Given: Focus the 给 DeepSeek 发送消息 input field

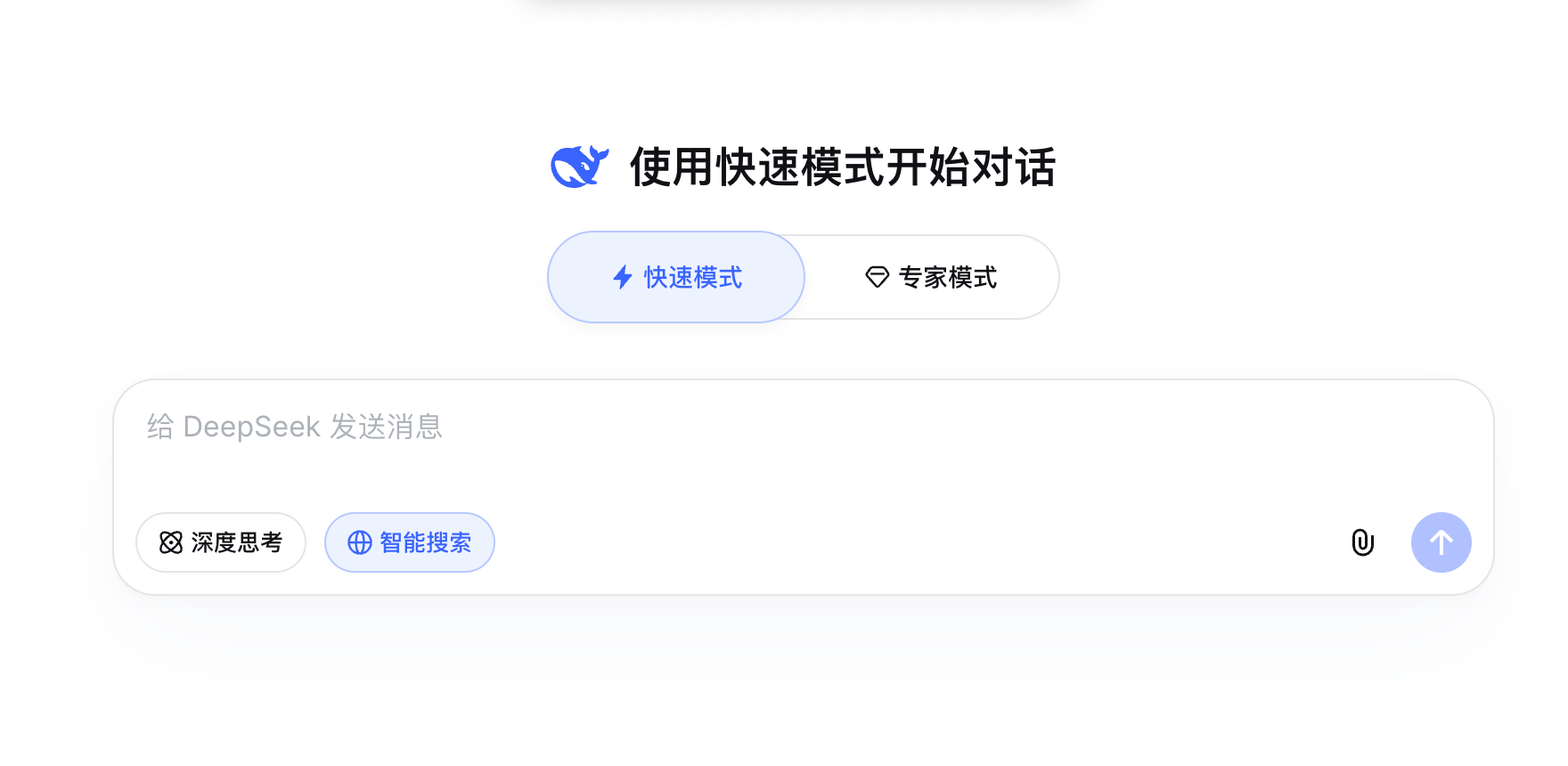Looking at the screenshot, I should 713,441.
